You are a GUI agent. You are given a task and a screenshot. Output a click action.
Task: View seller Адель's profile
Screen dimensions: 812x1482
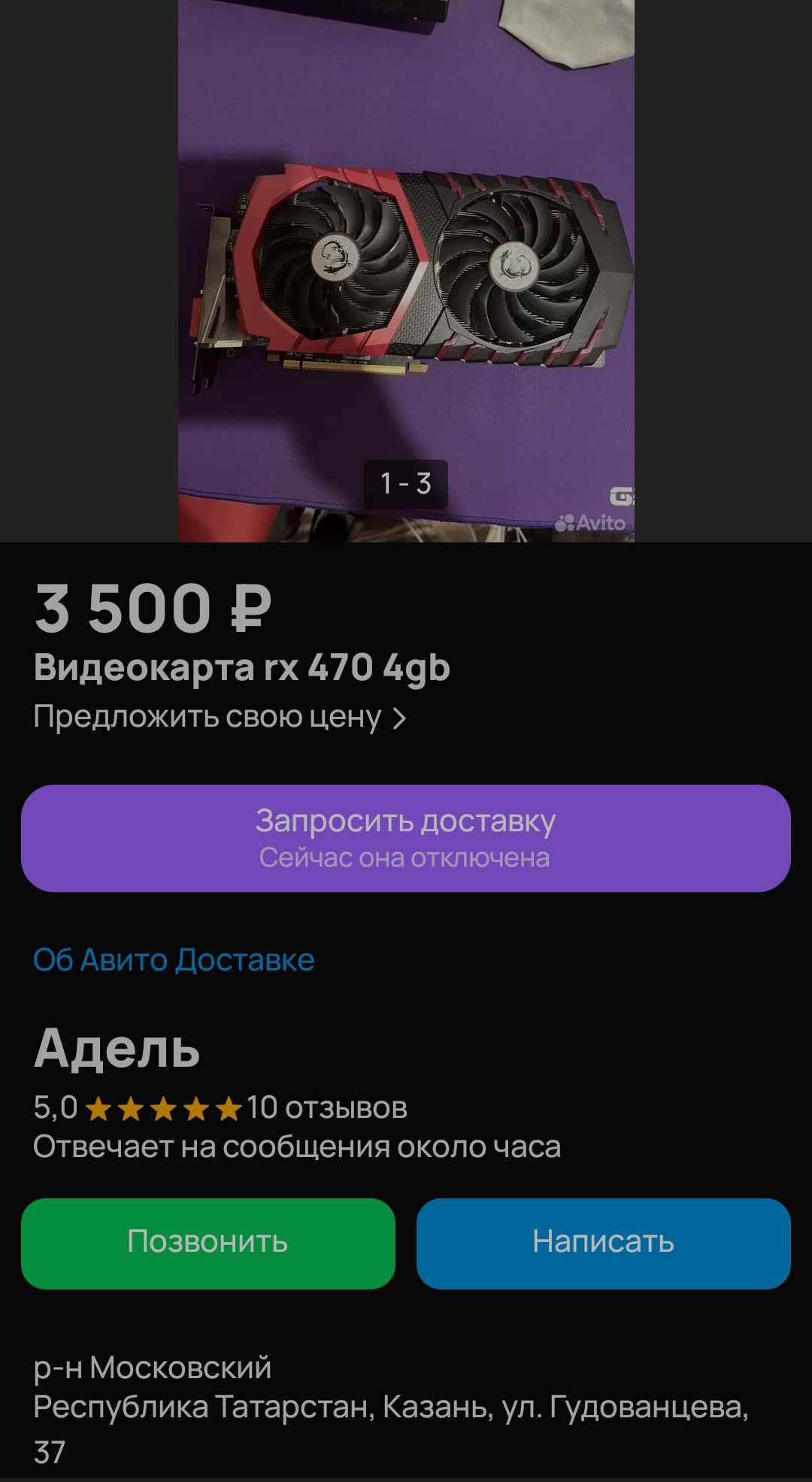(x=117, y=1047)
